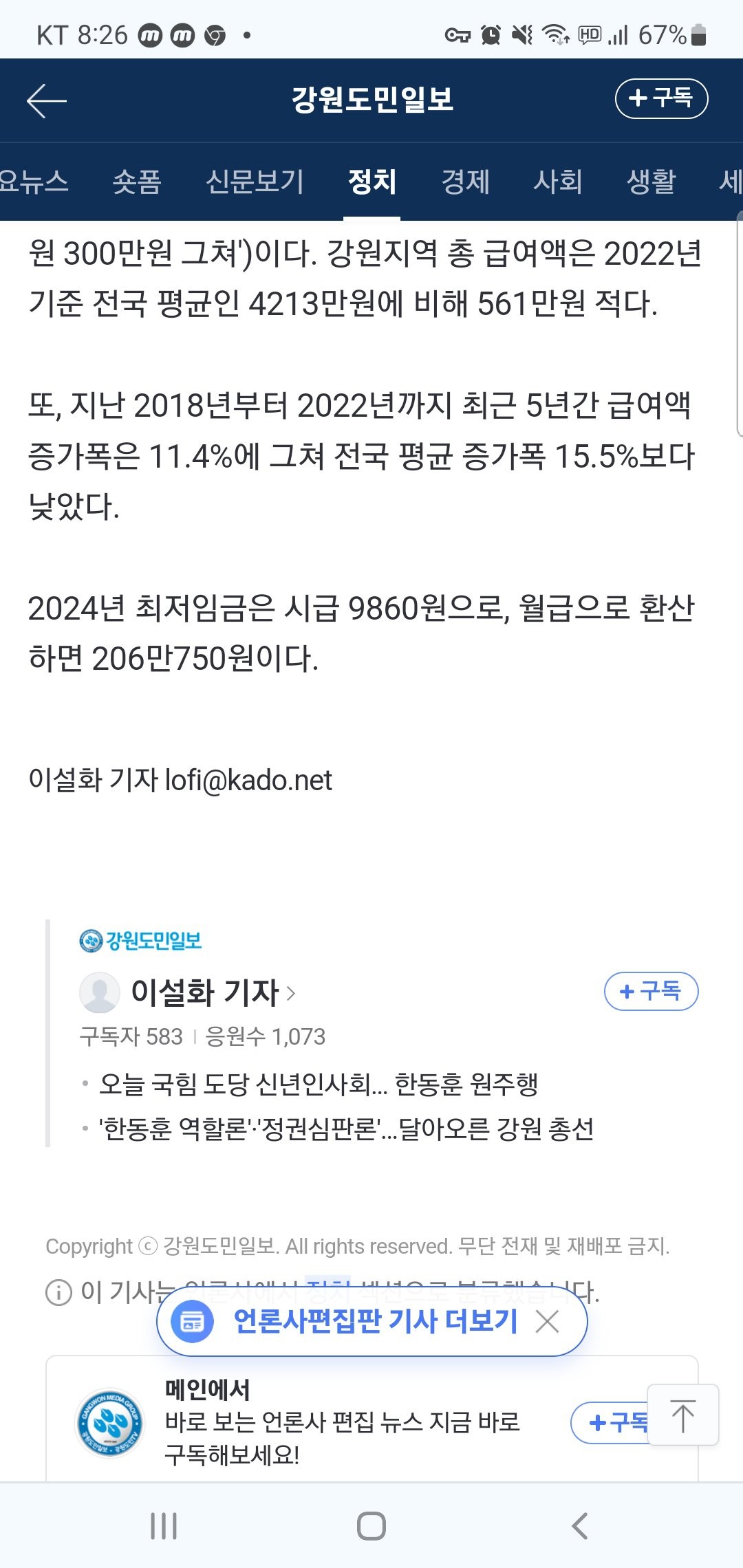The height and width of the screenshot is (1568, 743).
Task: Switch to the 숏폼 tab
Action: pyautogui.click(x=137, y=182)
